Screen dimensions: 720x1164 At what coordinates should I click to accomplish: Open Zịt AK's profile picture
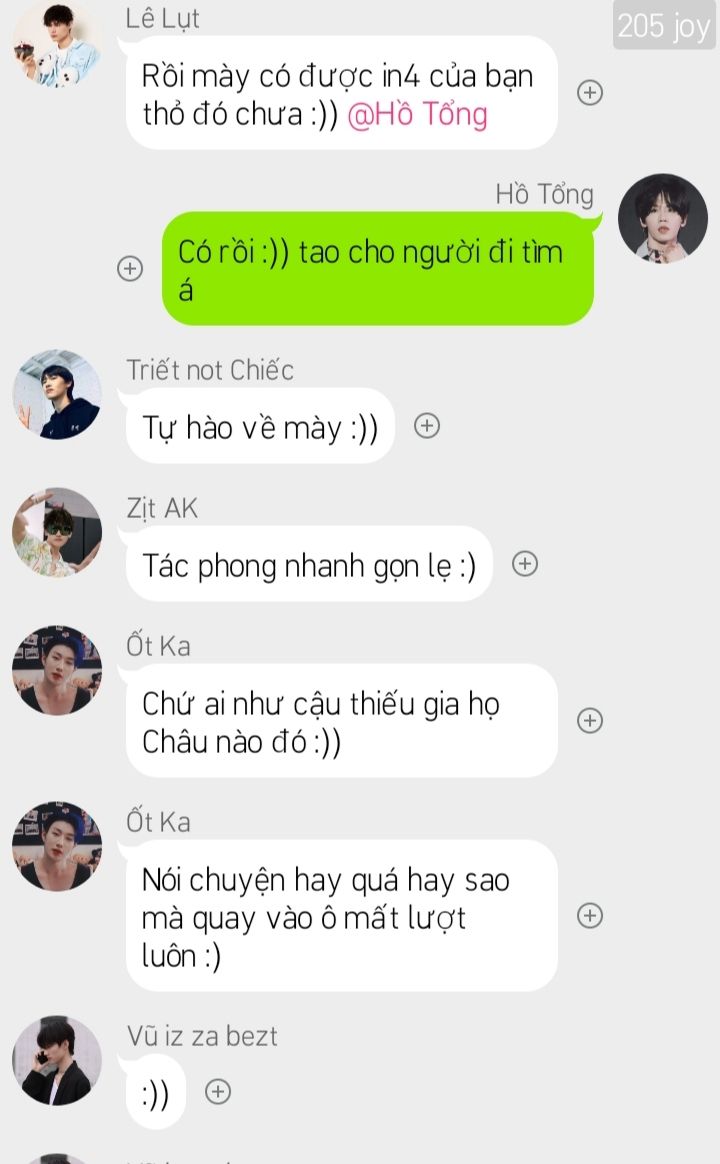(57, 532)
